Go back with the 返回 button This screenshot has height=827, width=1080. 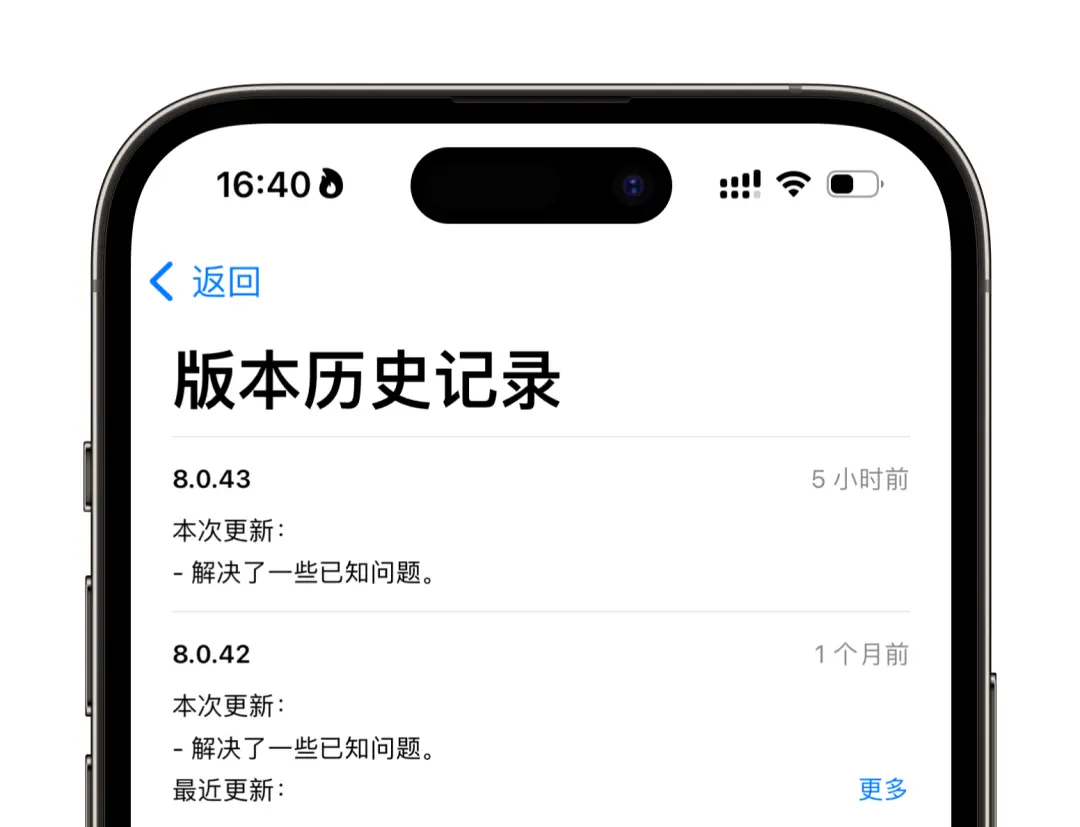pyautogui.click(x=206, y=282)
